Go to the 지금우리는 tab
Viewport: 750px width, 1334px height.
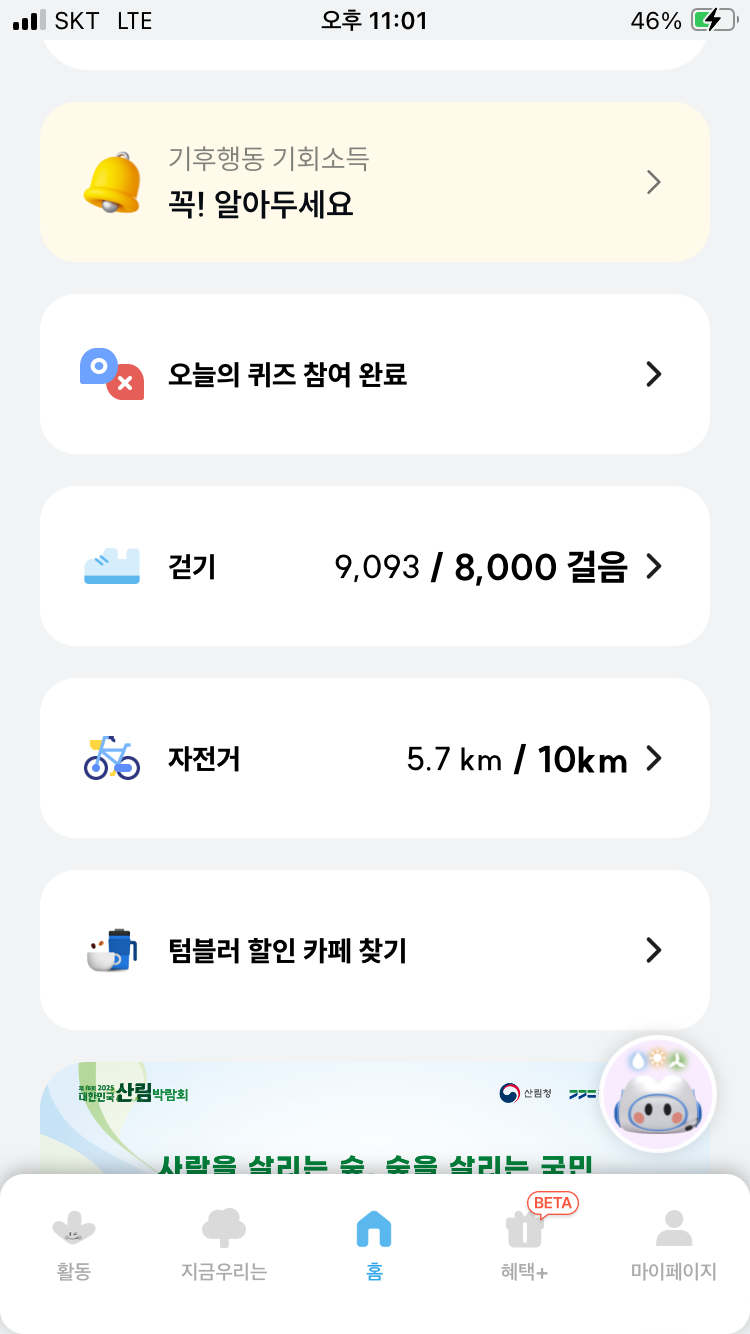point(224,1245)
